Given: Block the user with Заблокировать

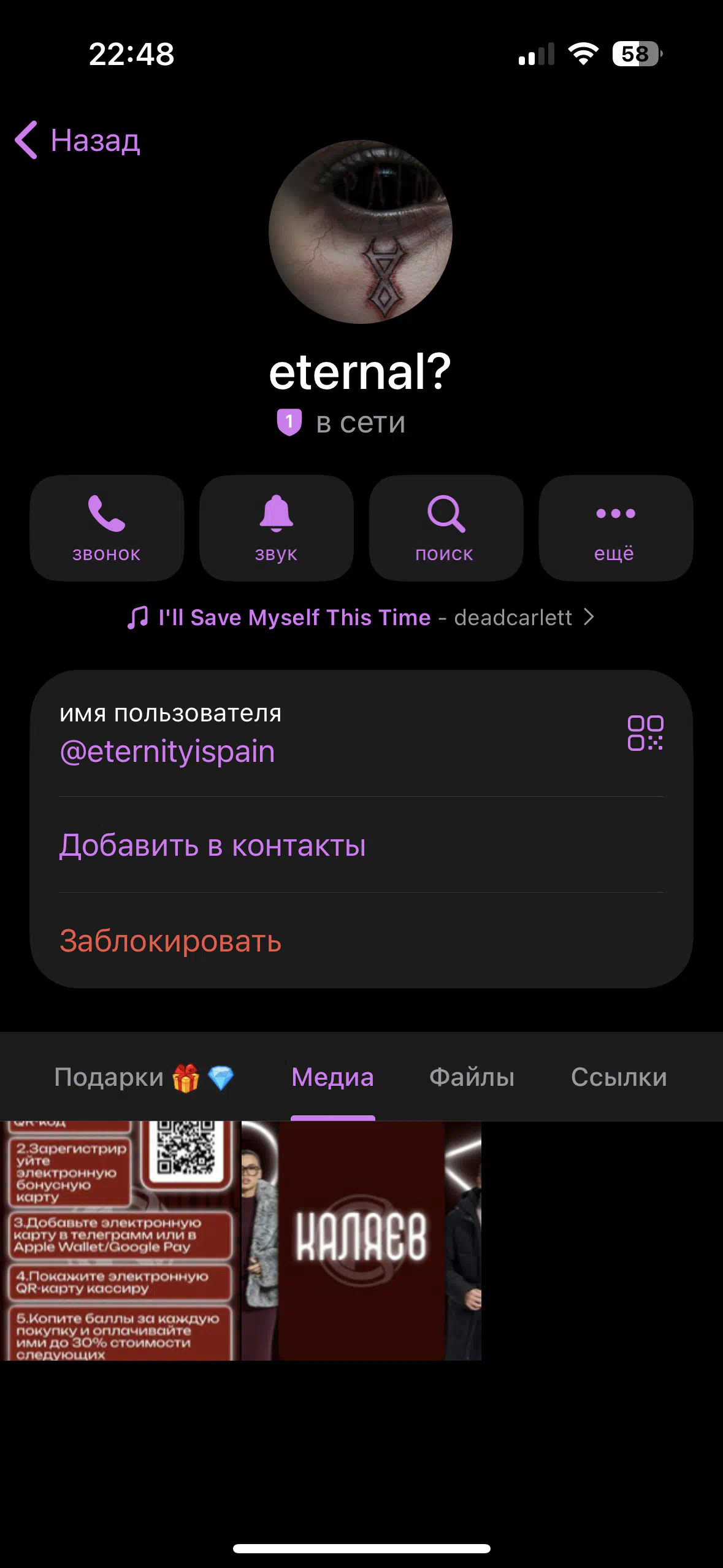Looking at the screenshot, I should (170, 940).
